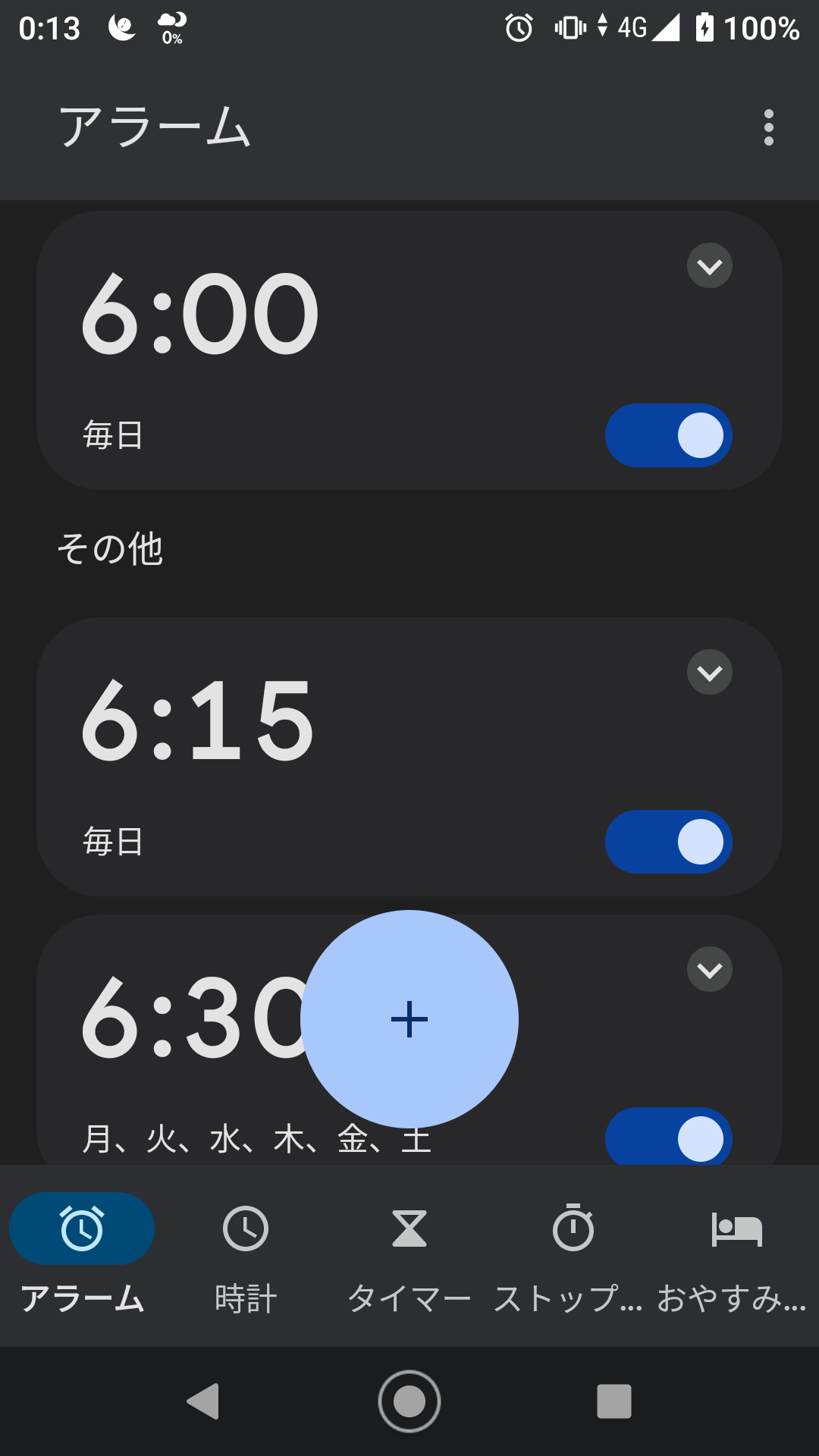Expand the 6:00 alarm card
The height and width of the screenshot is (1456, 819).
(709, 266)
